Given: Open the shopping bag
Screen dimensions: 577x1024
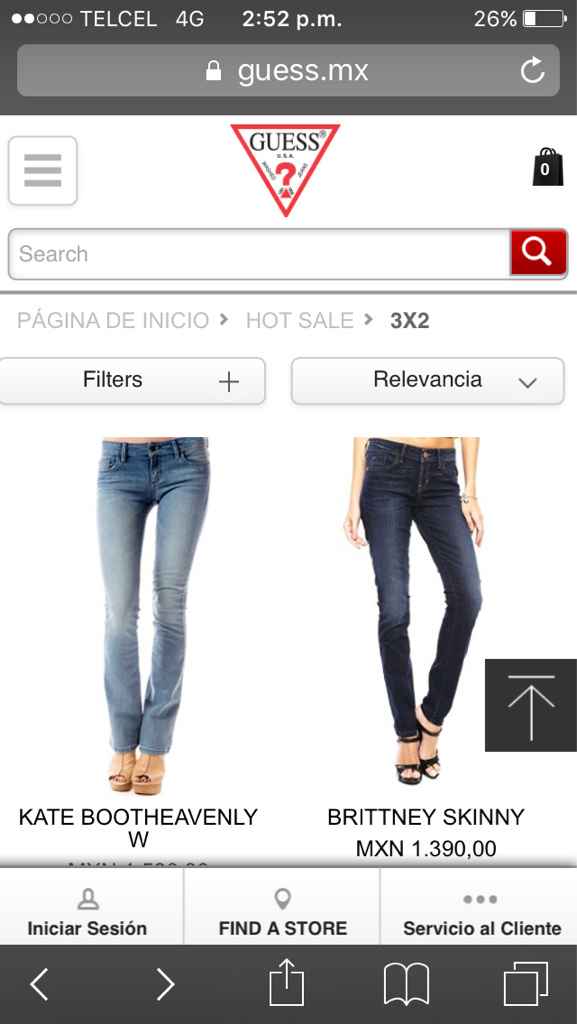Looking at the screenshot, I should [547, 167].
